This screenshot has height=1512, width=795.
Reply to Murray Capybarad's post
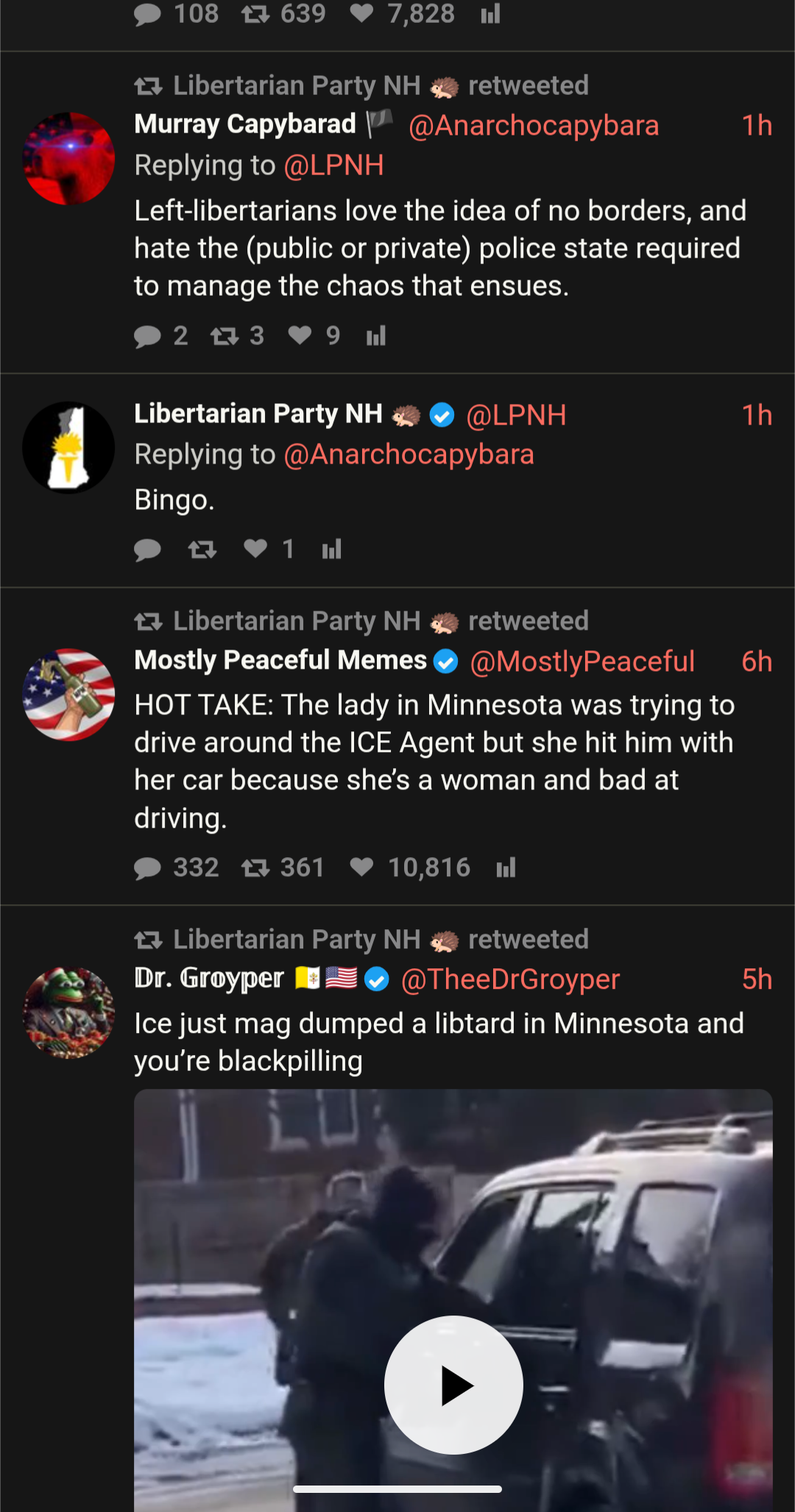tap(148, 336)
